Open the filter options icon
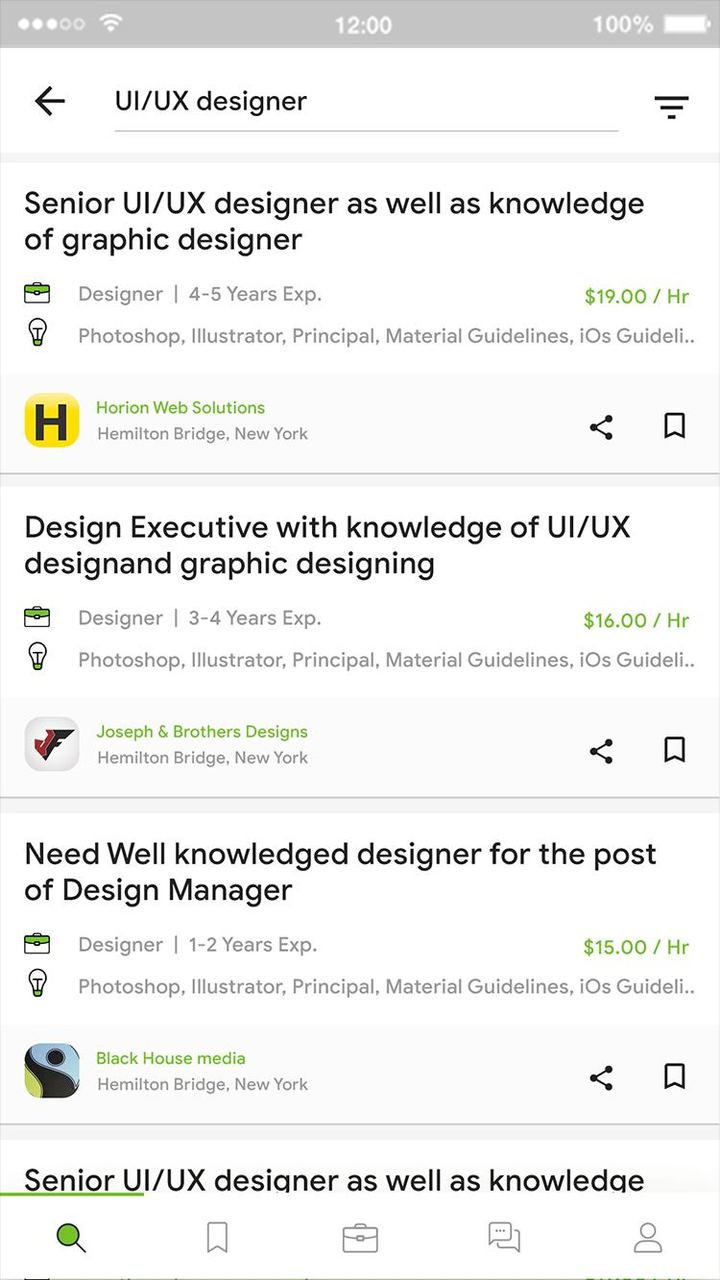 click(671, 106)
